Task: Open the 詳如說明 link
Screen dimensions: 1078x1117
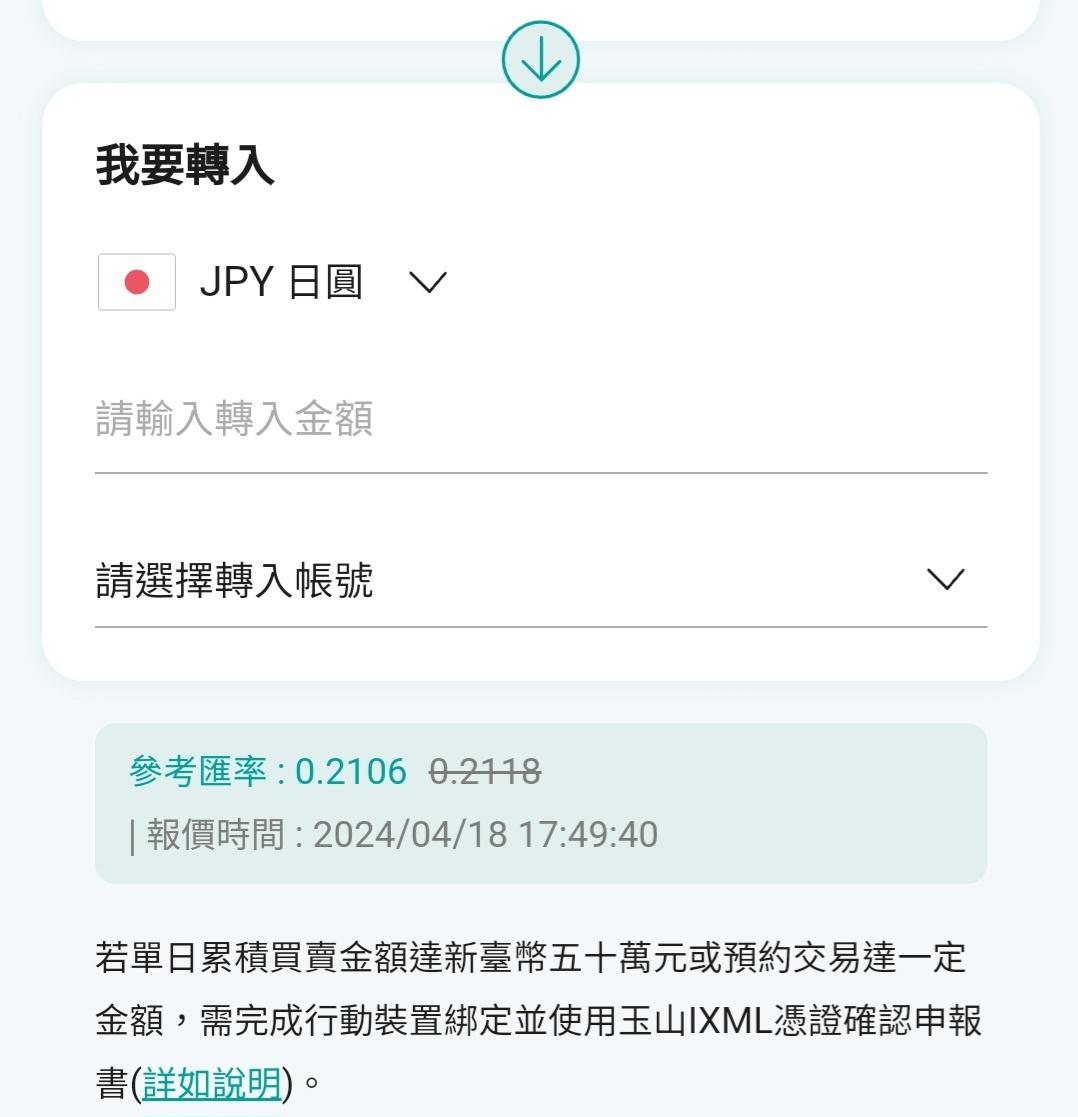Action: 211,1084
